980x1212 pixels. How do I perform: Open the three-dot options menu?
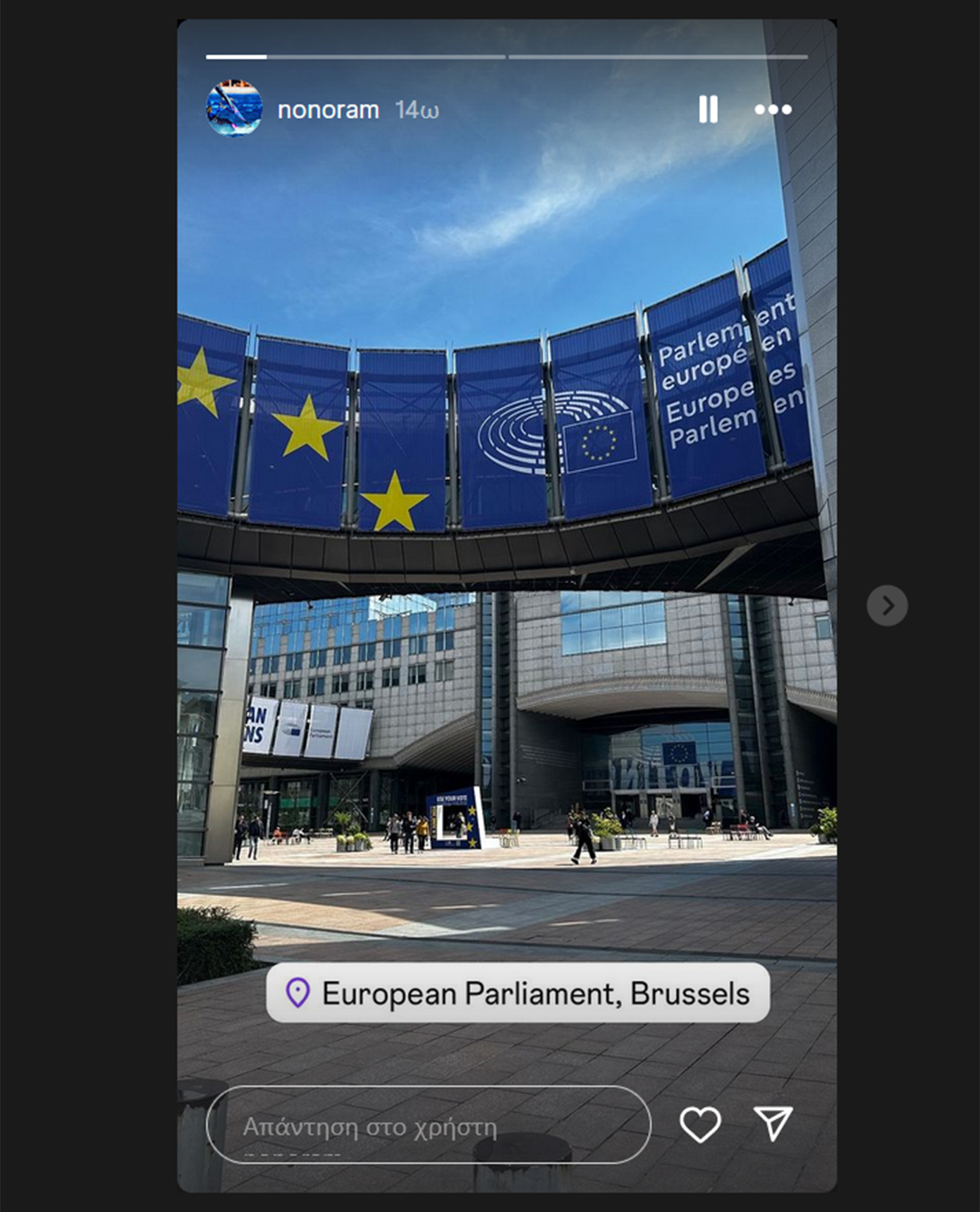[x=773, y=109]
